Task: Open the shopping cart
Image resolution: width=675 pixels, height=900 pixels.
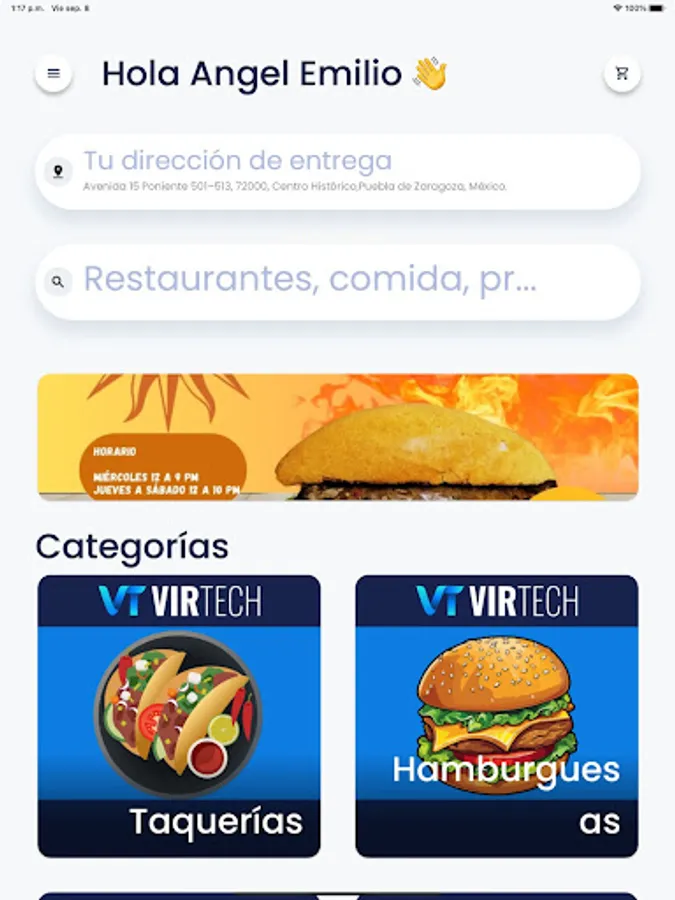Action: click(622, 73)
